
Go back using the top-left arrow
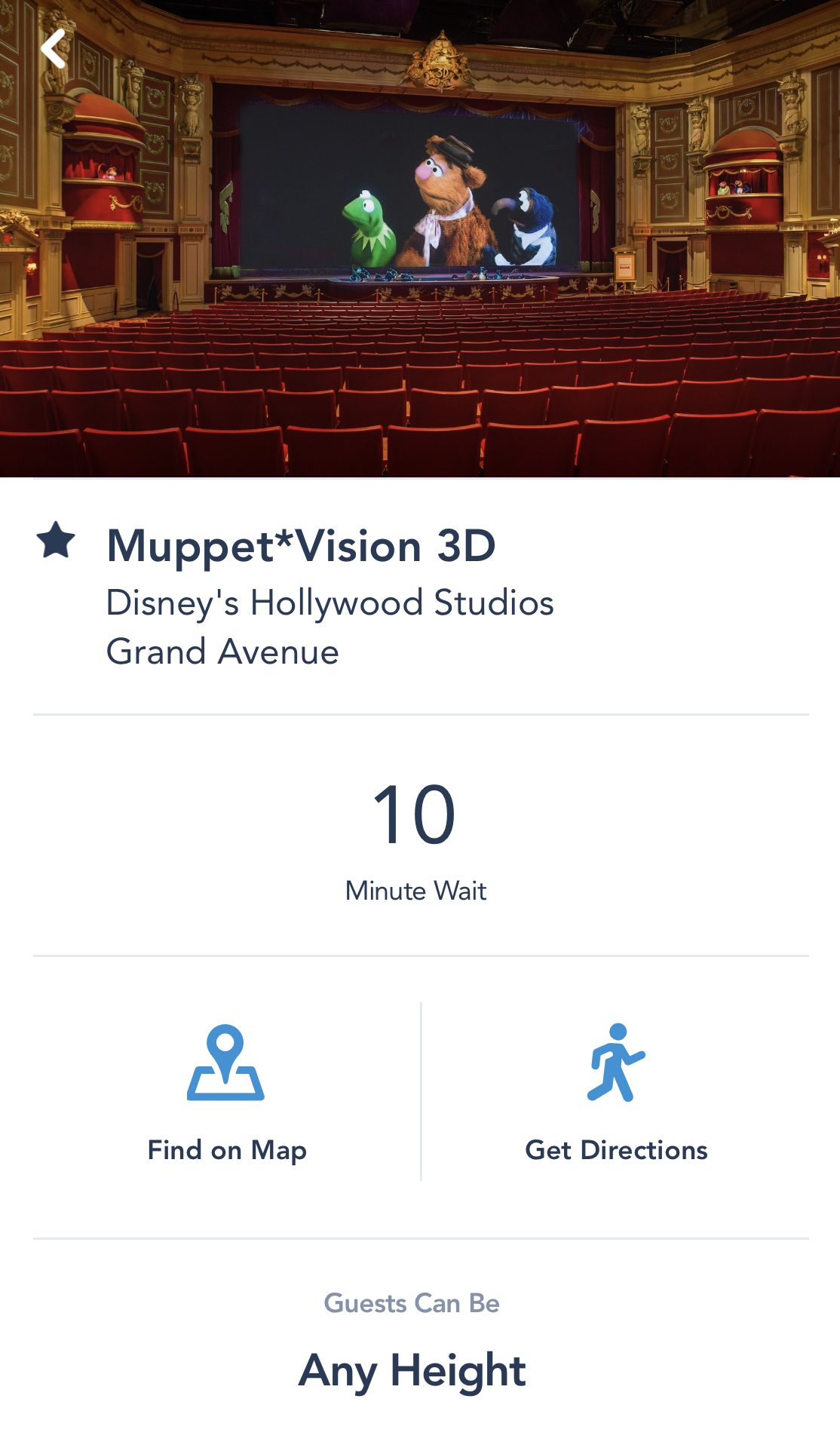(x=54, y=49)
